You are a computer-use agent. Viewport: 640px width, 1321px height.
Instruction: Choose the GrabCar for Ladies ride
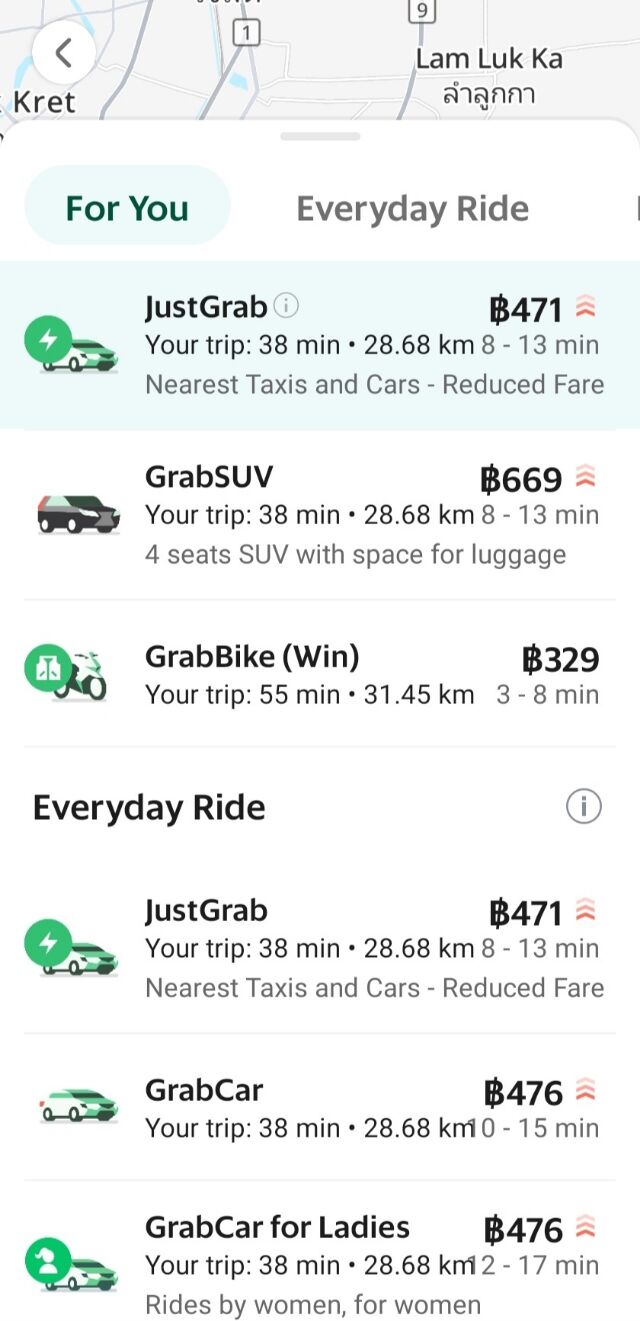pyautogui.click(x=320, y=1263)
